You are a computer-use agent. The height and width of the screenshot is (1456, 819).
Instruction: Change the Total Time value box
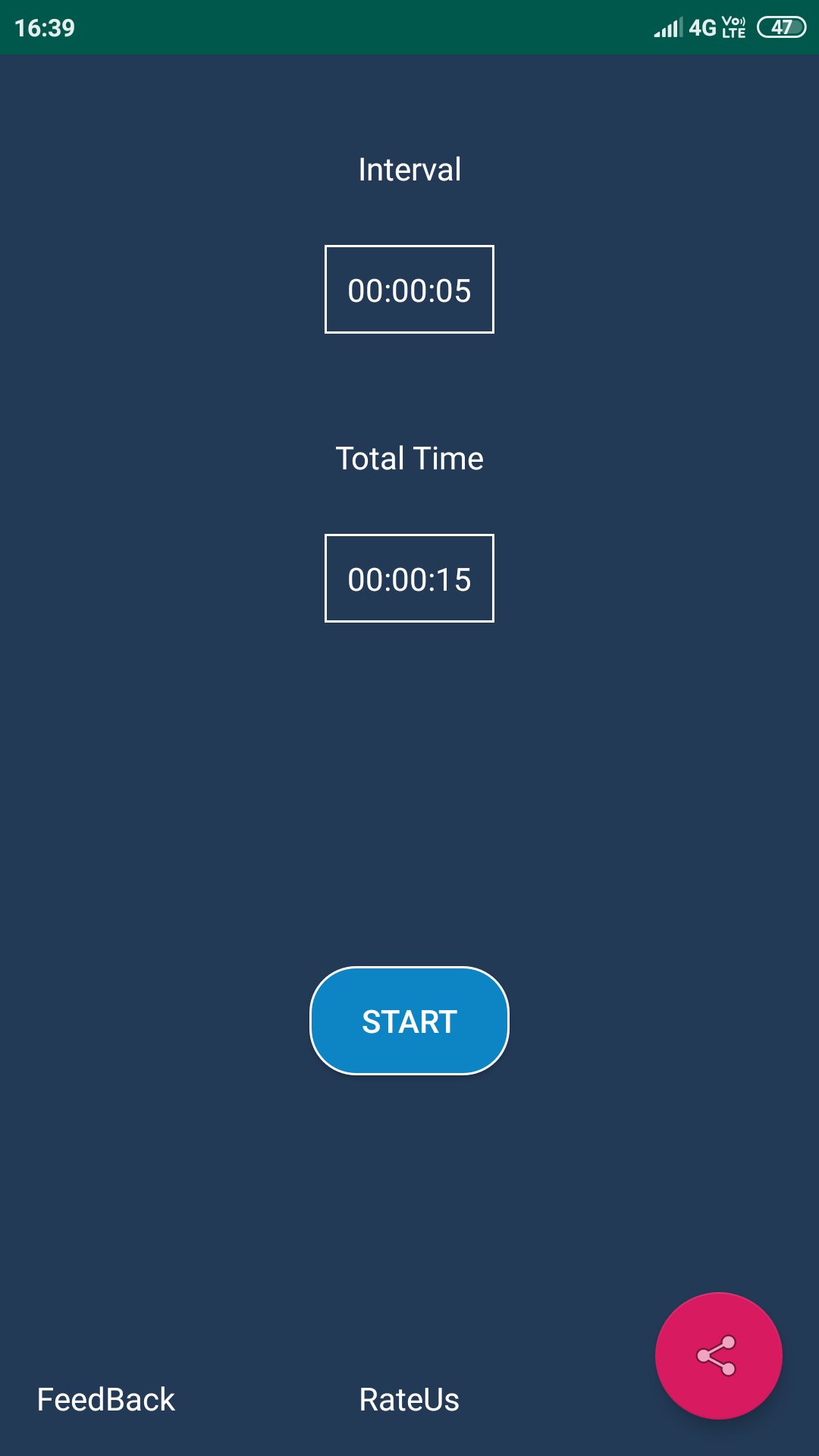click(x=409, y=579)
